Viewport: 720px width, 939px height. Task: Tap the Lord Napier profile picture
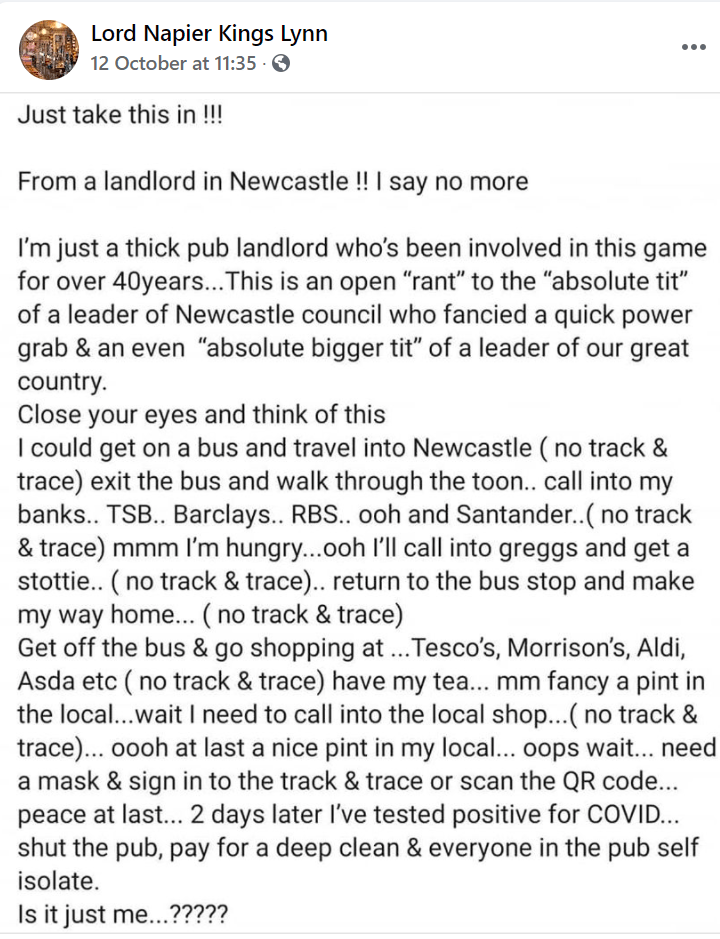click(x=49, y=49)
